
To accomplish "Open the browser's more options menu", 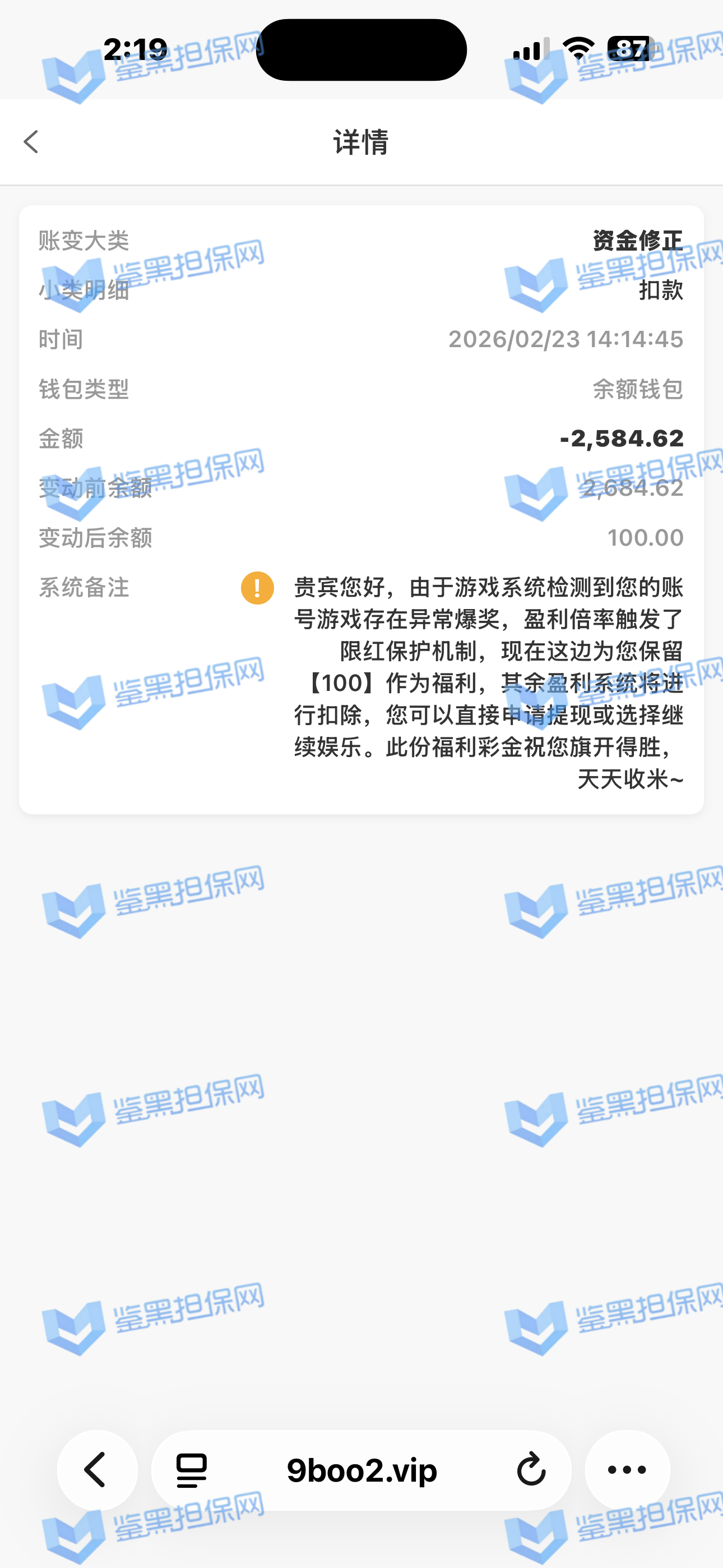I will [627, 1470].
